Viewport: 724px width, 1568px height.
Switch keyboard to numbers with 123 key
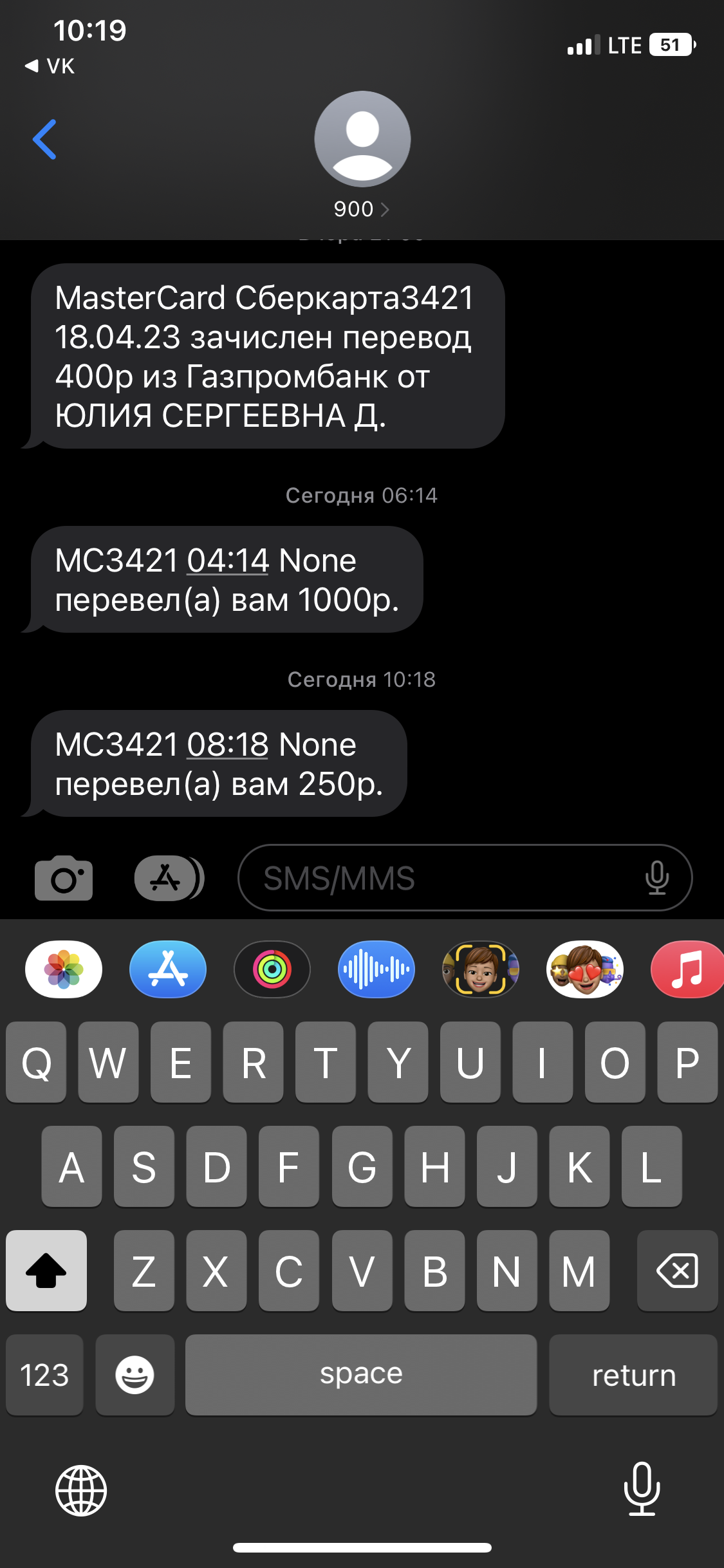[x=44, y=1375]
